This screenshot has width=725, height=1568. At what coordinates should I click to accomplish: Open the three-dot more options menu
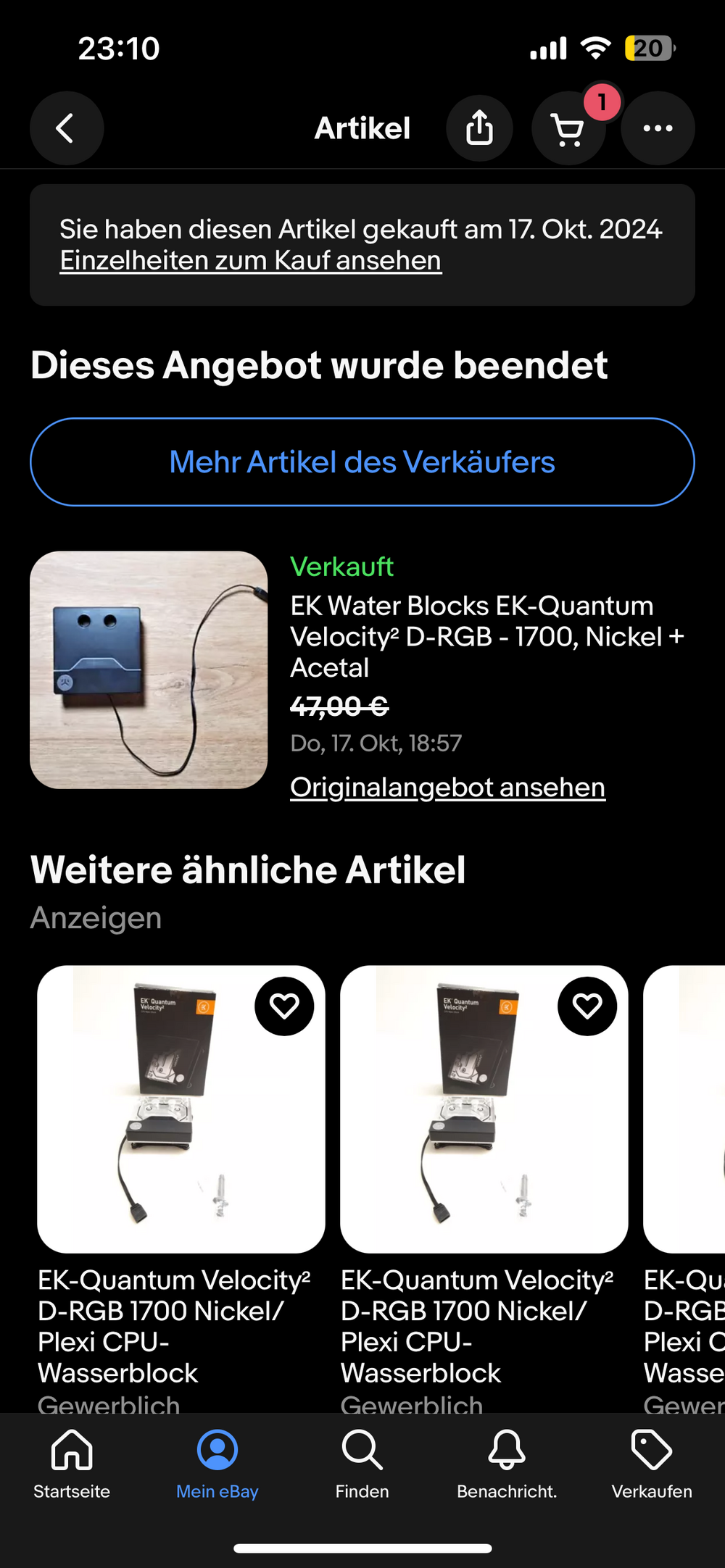(x=658, y=128)
